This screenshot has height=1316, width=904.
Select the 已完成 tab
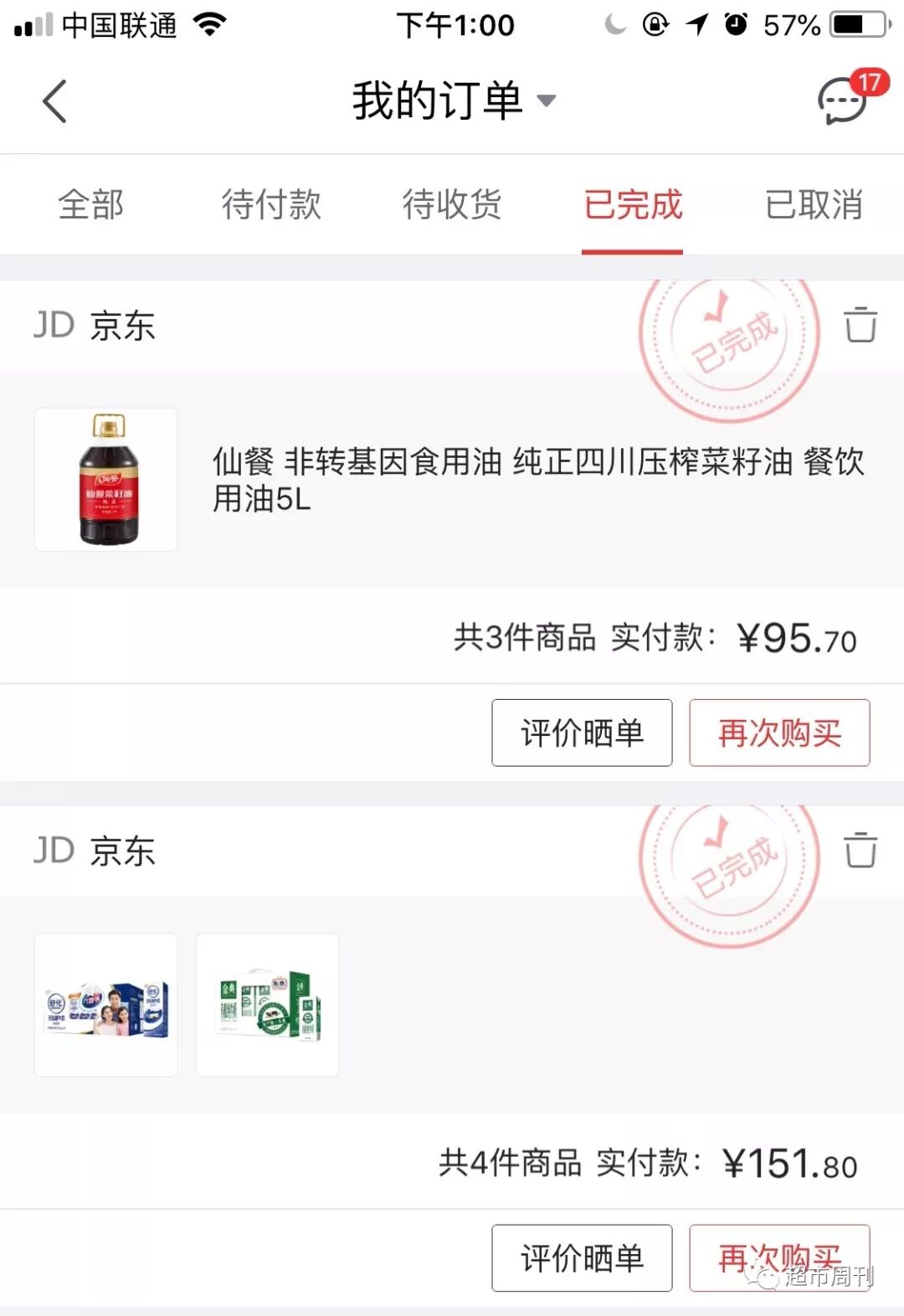(x=633, y=205)
